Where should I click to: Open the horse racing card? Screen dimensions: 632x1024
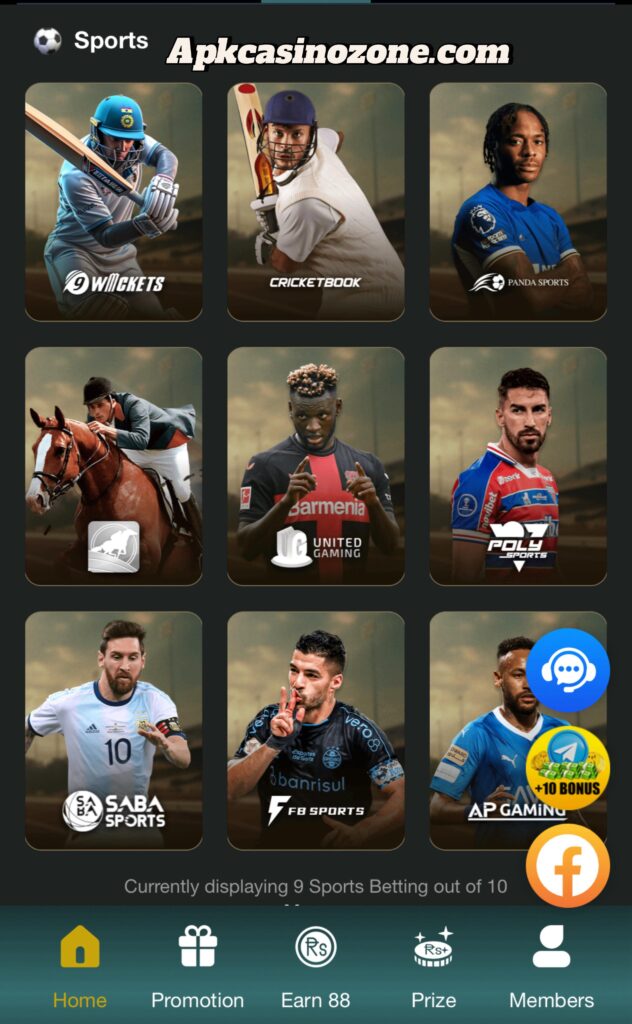pos(113,466)
